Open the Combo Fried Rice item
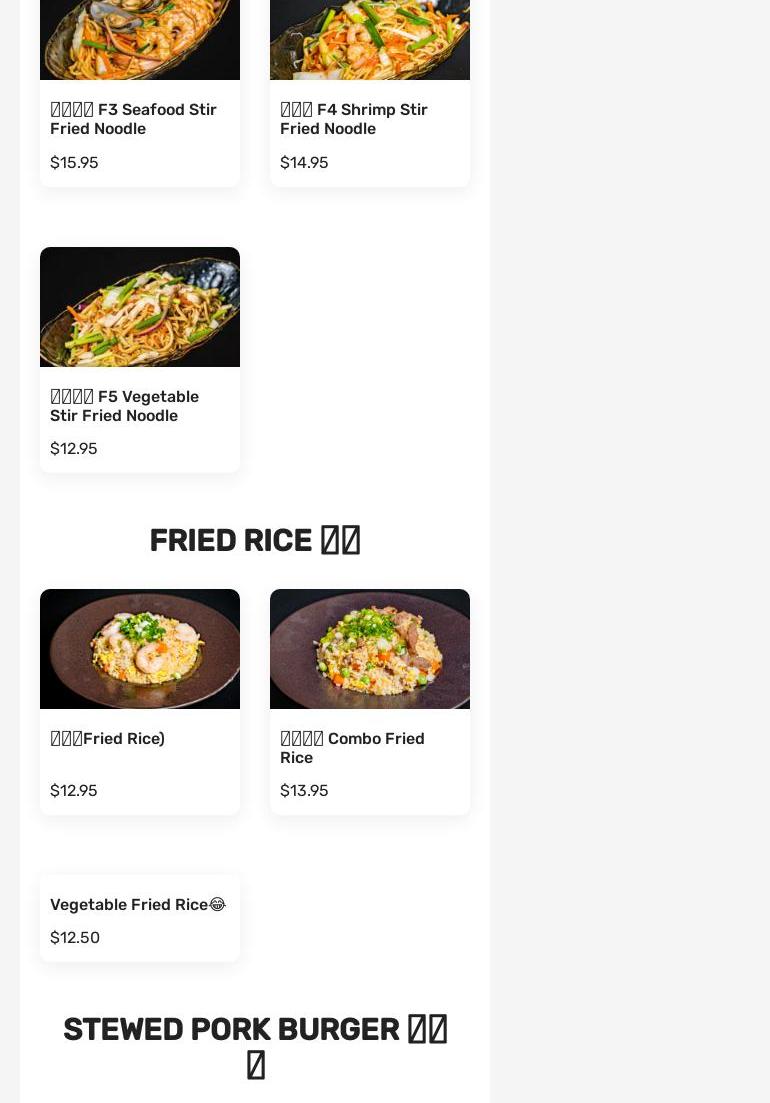 pyautogui.click(x=369, y=747)
